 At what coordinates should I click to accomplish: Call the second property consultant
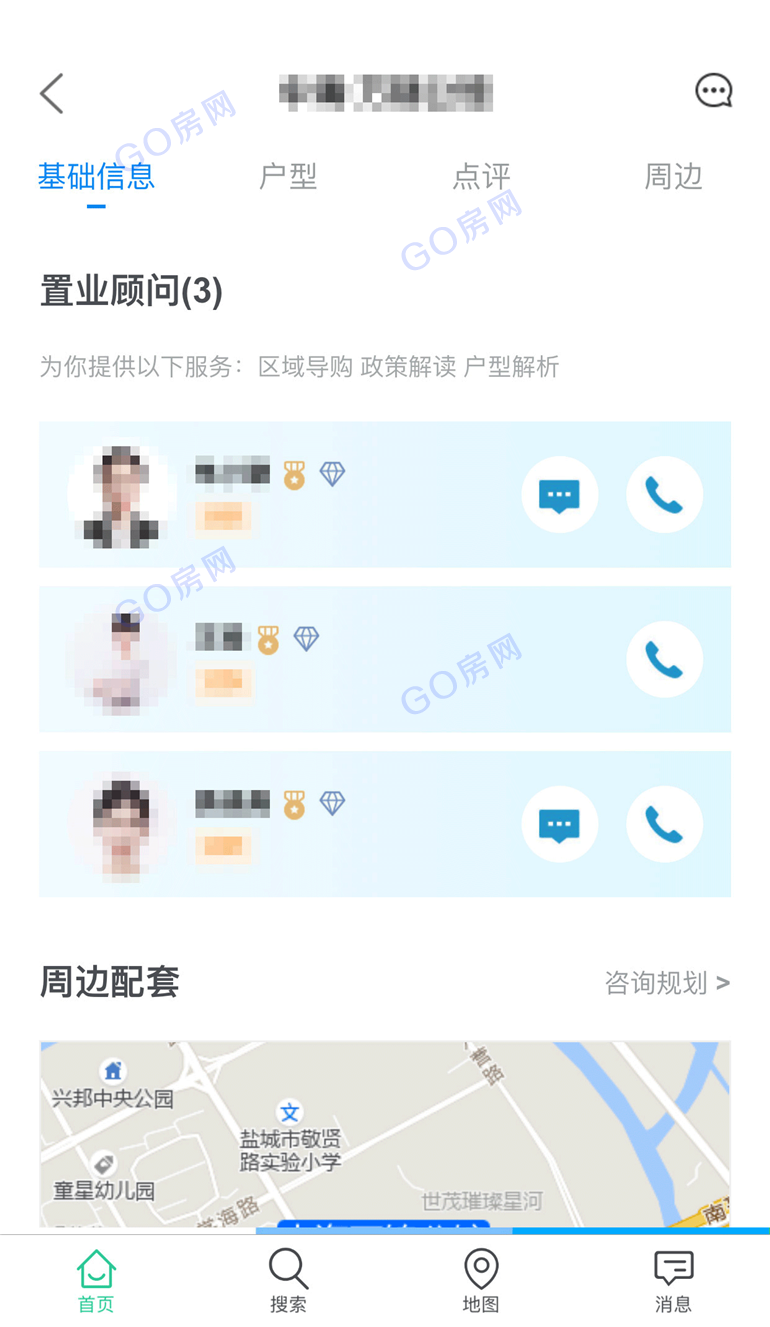(664, 660)
